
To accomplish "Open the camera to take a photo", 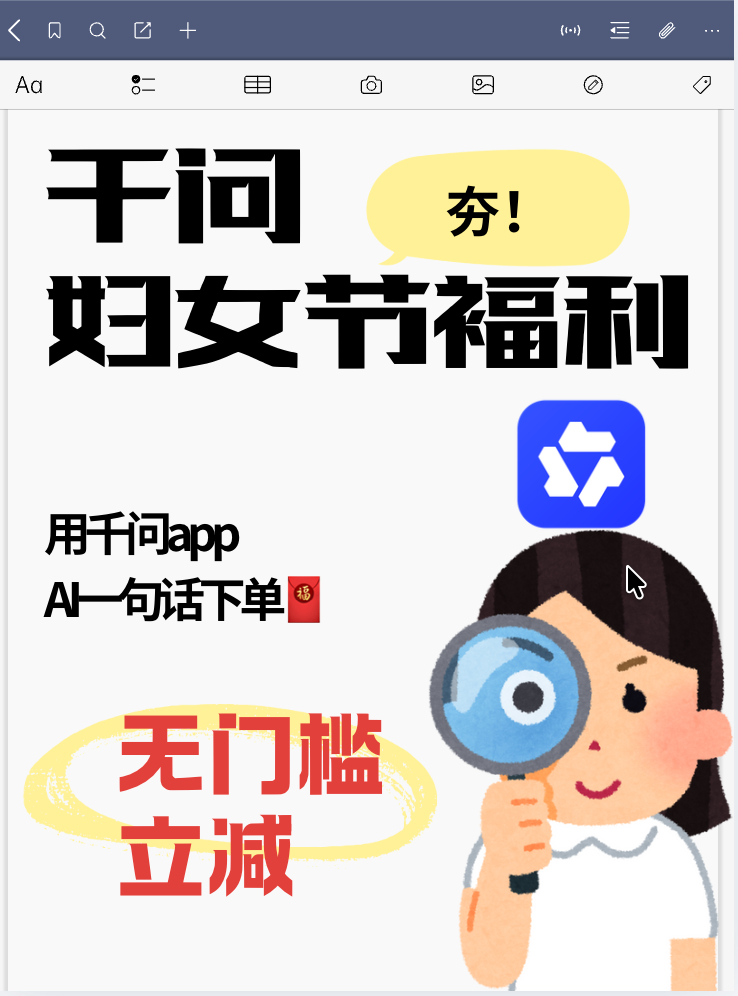I will click(x=370, y=85).
